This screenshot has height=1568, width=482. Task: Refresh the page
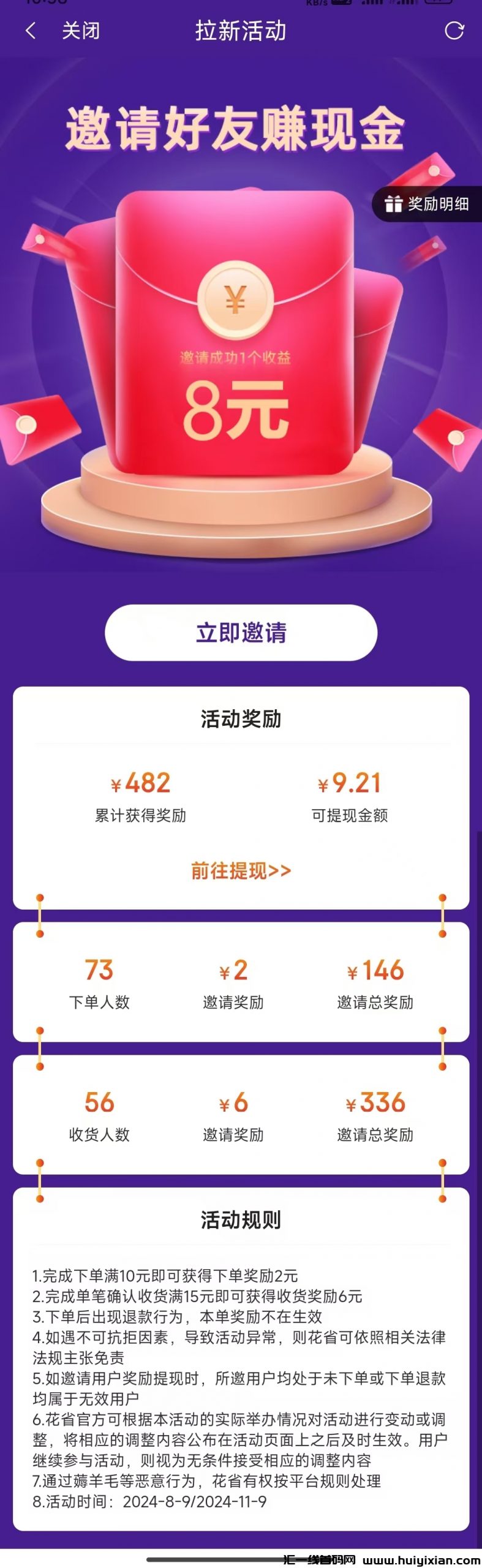[454, 31]
